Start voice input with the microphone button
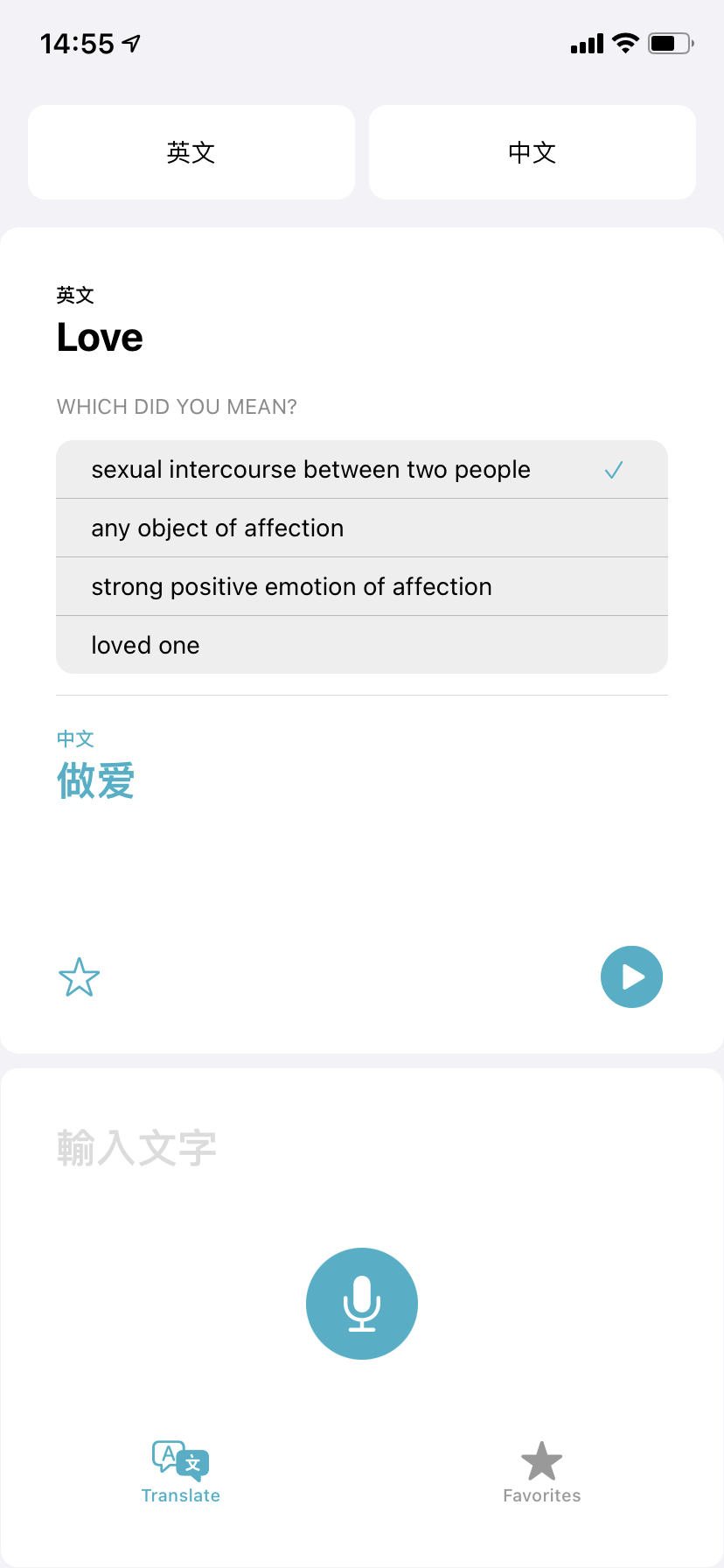Viewport: 724px width, 1568px height. point(362,1304)
